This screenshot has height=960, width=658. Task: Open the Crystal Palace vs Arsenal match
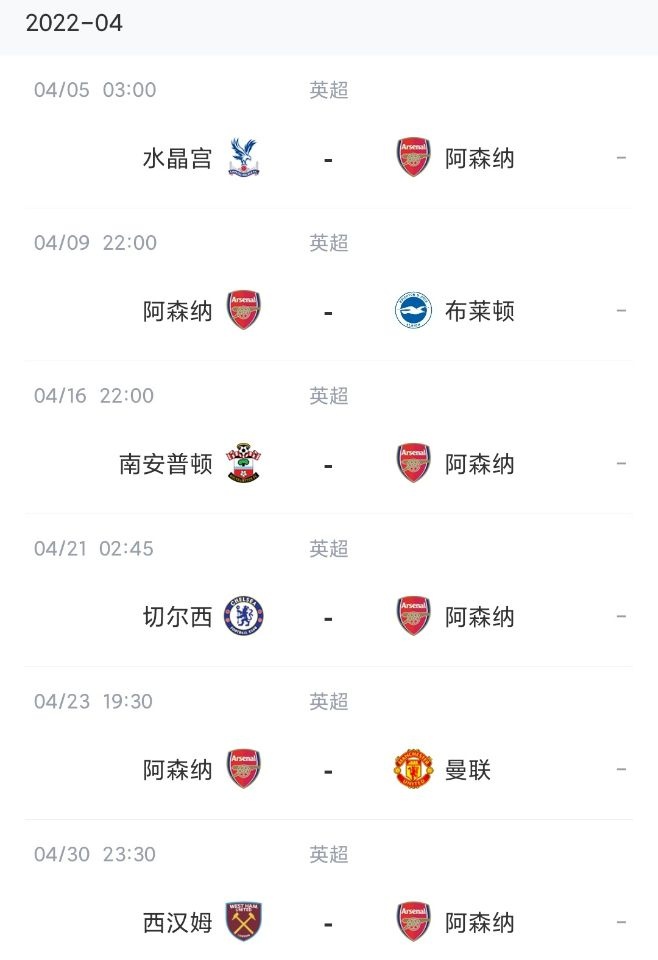(329, 132)
